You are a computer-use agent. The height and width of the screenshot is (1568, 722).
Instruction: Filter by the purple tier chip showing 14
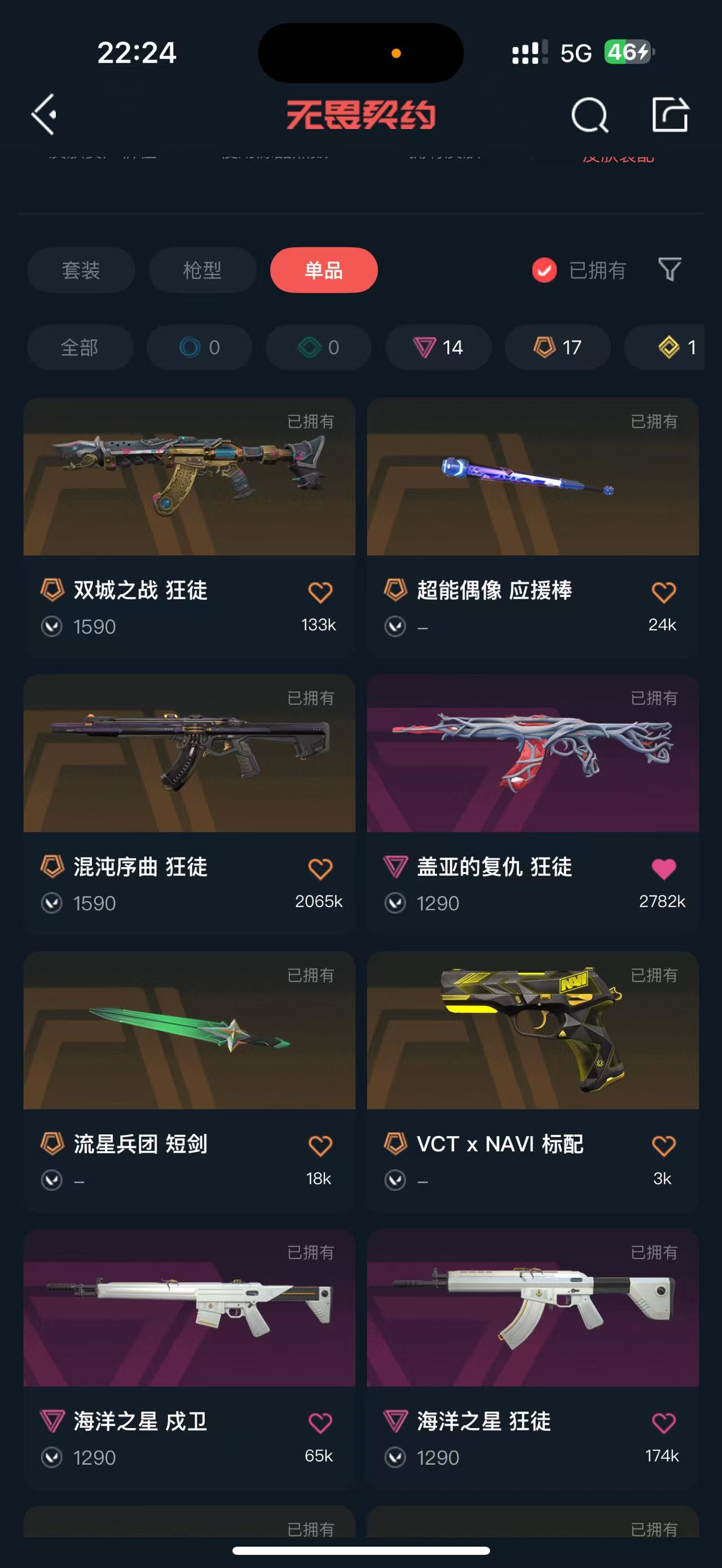[x=438, y=347]
